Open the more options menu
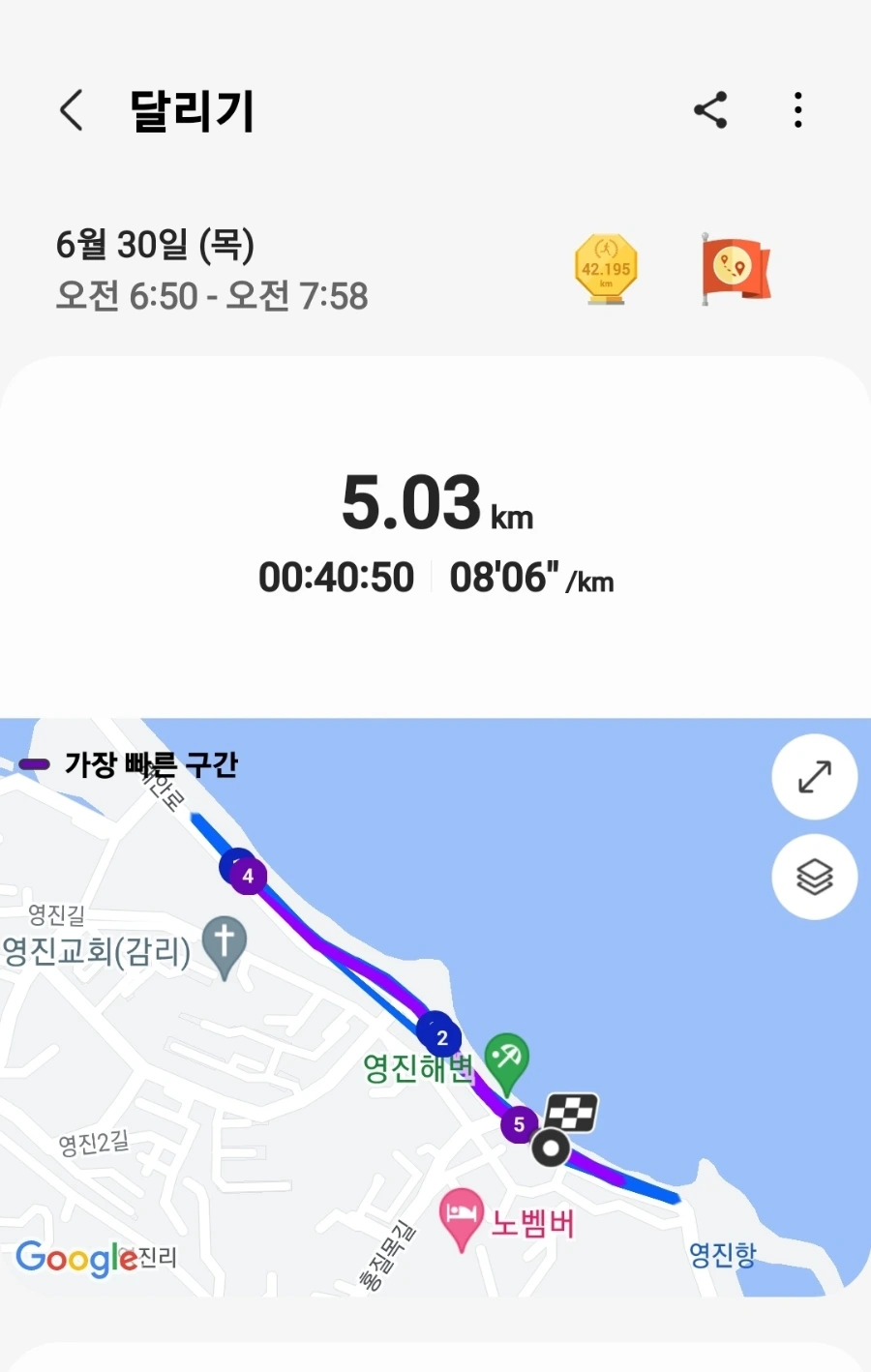This screenshot has height=1372, width=871. pyautogui.click(x=797, y=109)
